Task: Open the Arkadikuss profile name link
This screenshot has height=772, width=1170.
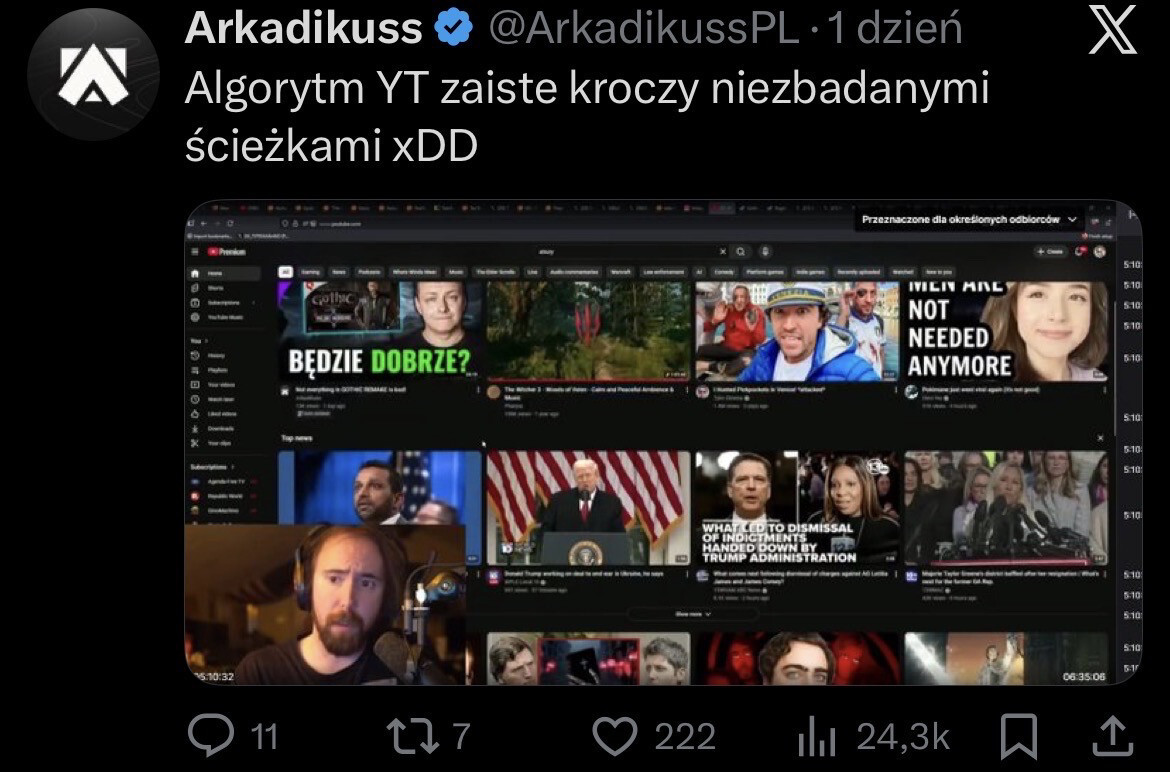Action: pyautogui.click(x=303, y=30)
